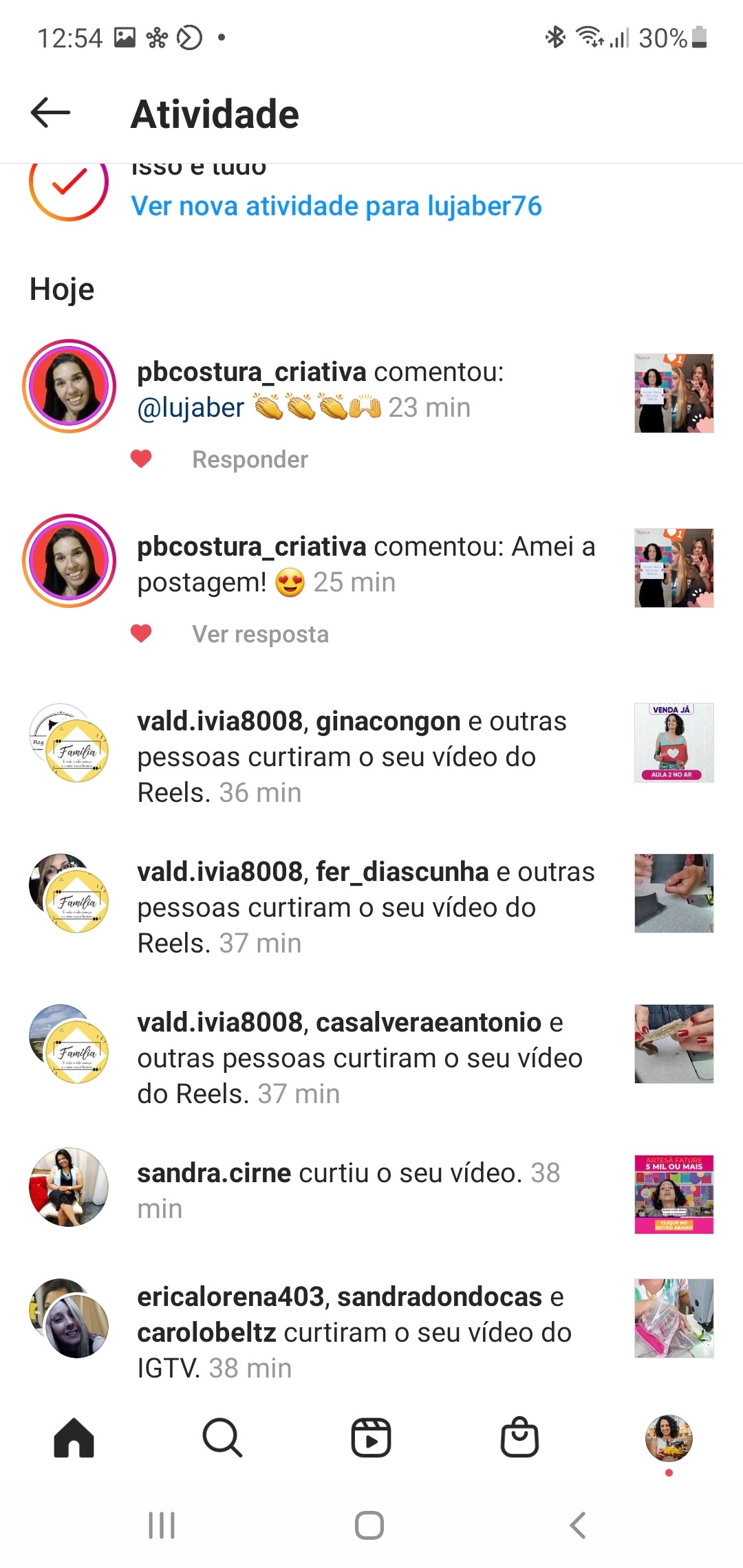
Task: View the '5 MIL OU MAIS' video thumbnail
Action: pyautogui.click(x=674, y=1195)
